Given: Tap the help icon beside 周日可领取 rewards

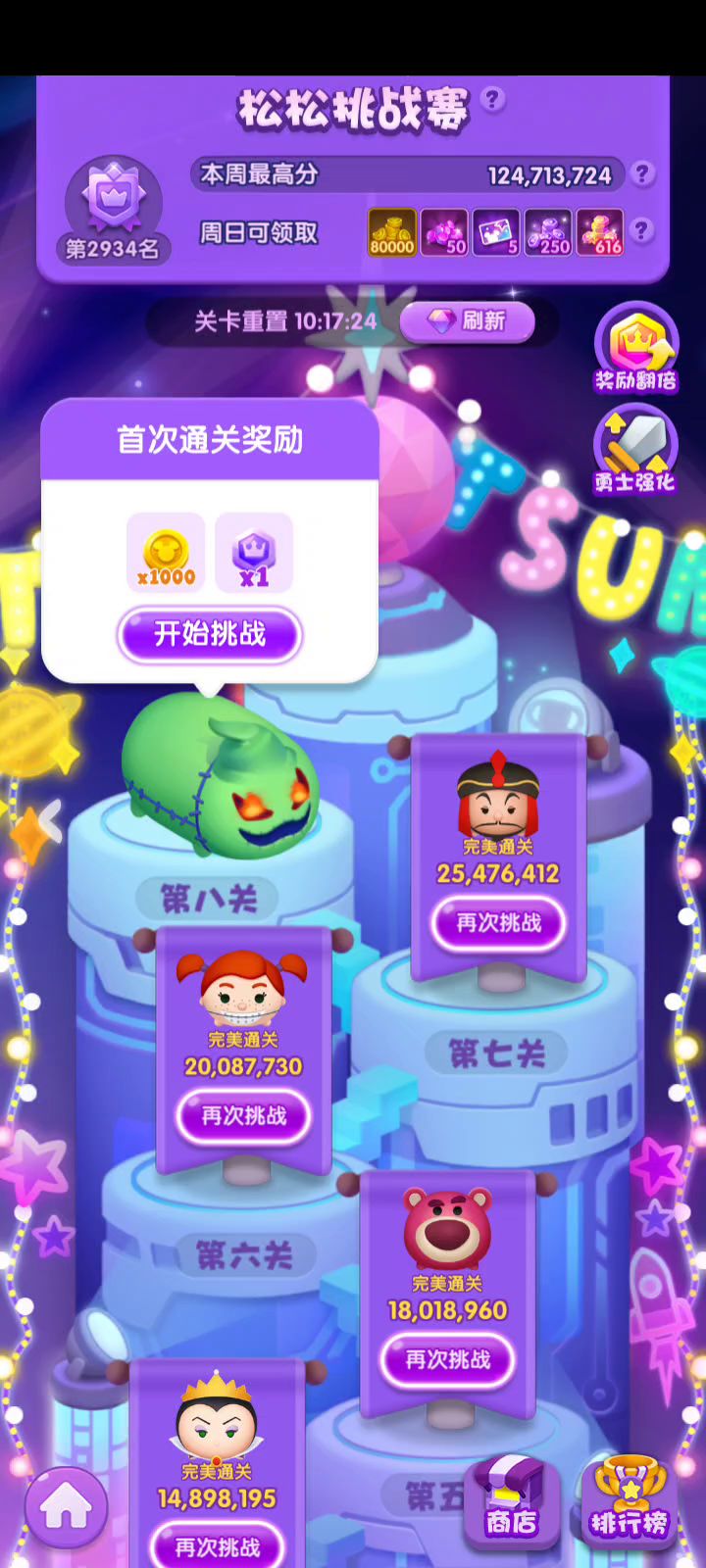Looking at the screenshot, I should [x=641, y=231].
